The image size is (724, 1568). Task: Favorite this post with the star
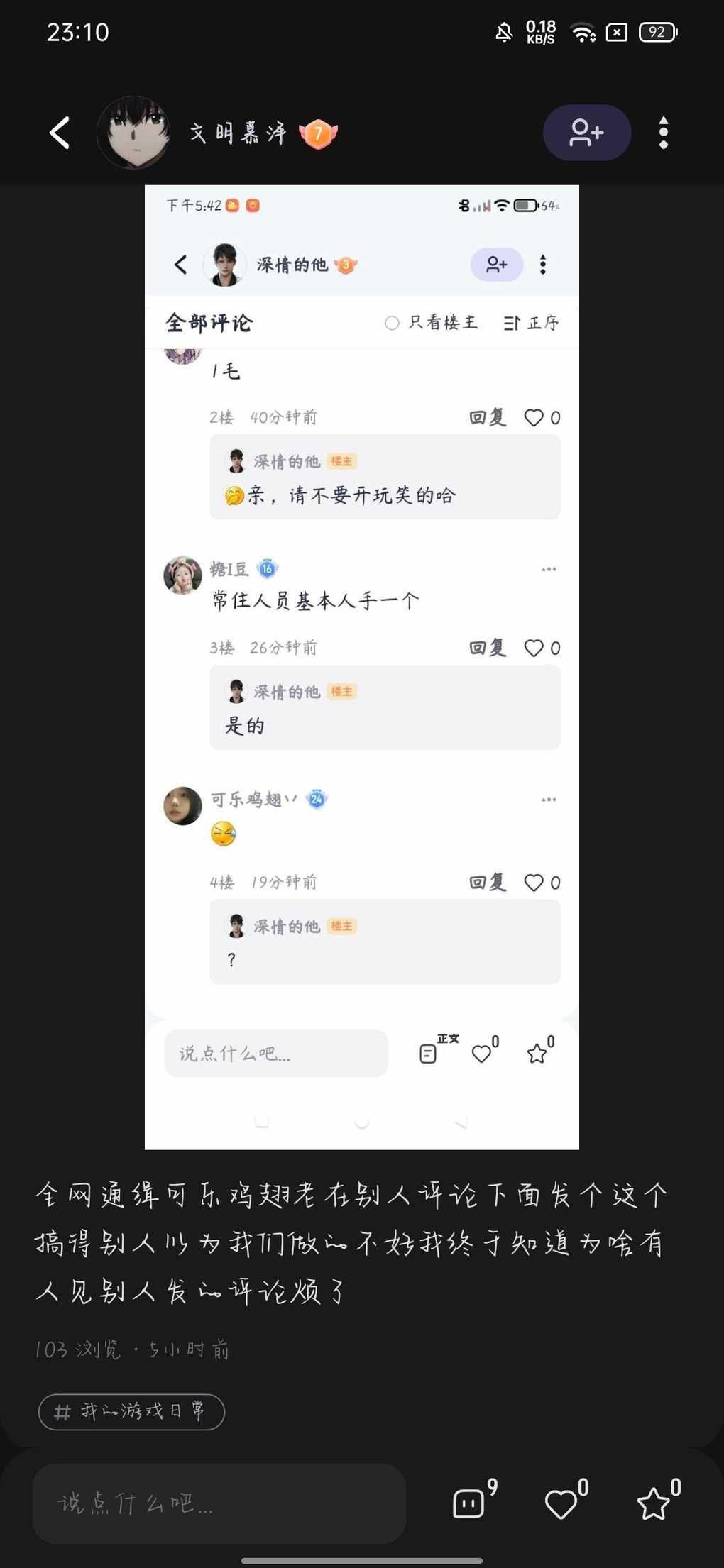654,1503
